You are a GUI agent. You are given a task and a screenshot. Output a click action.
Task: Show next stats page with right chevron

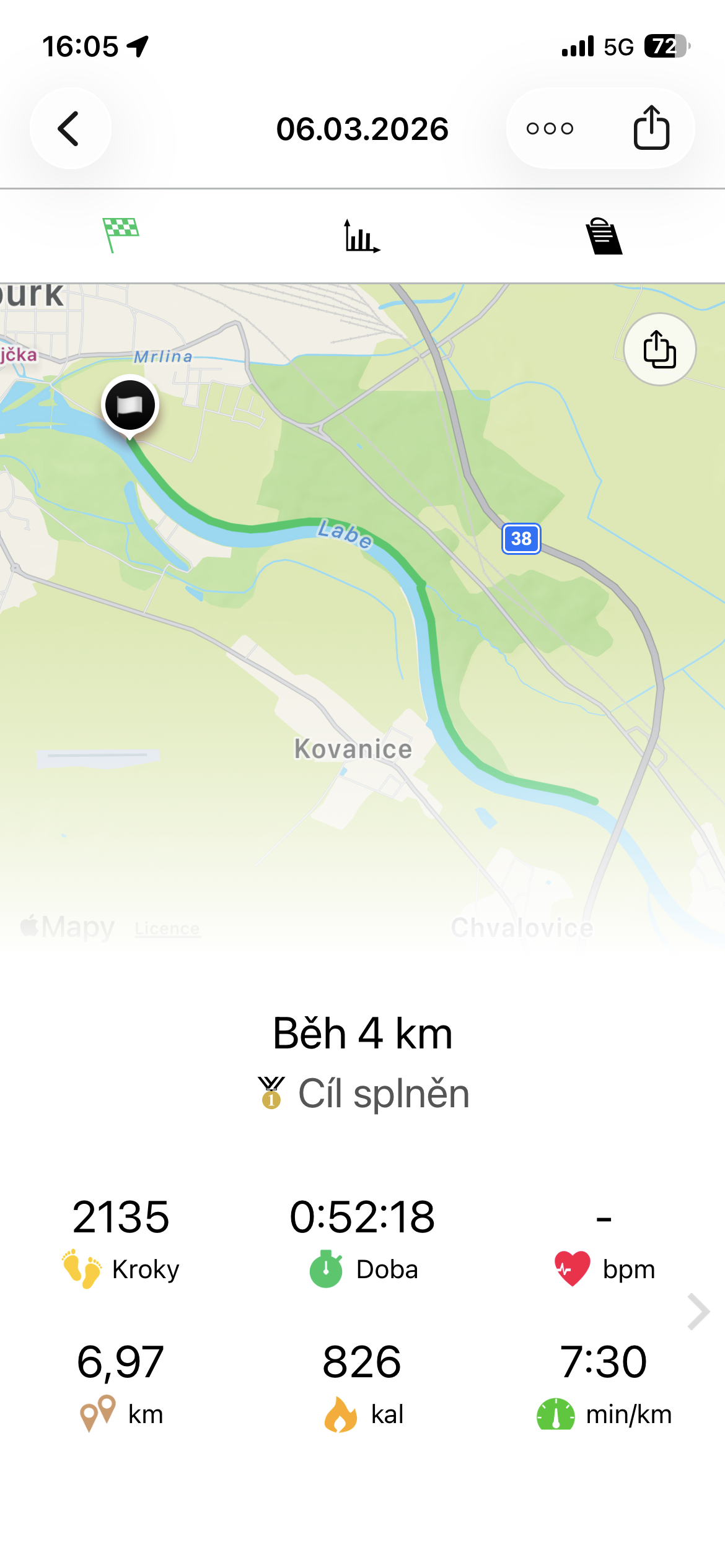click(698, 1312)
